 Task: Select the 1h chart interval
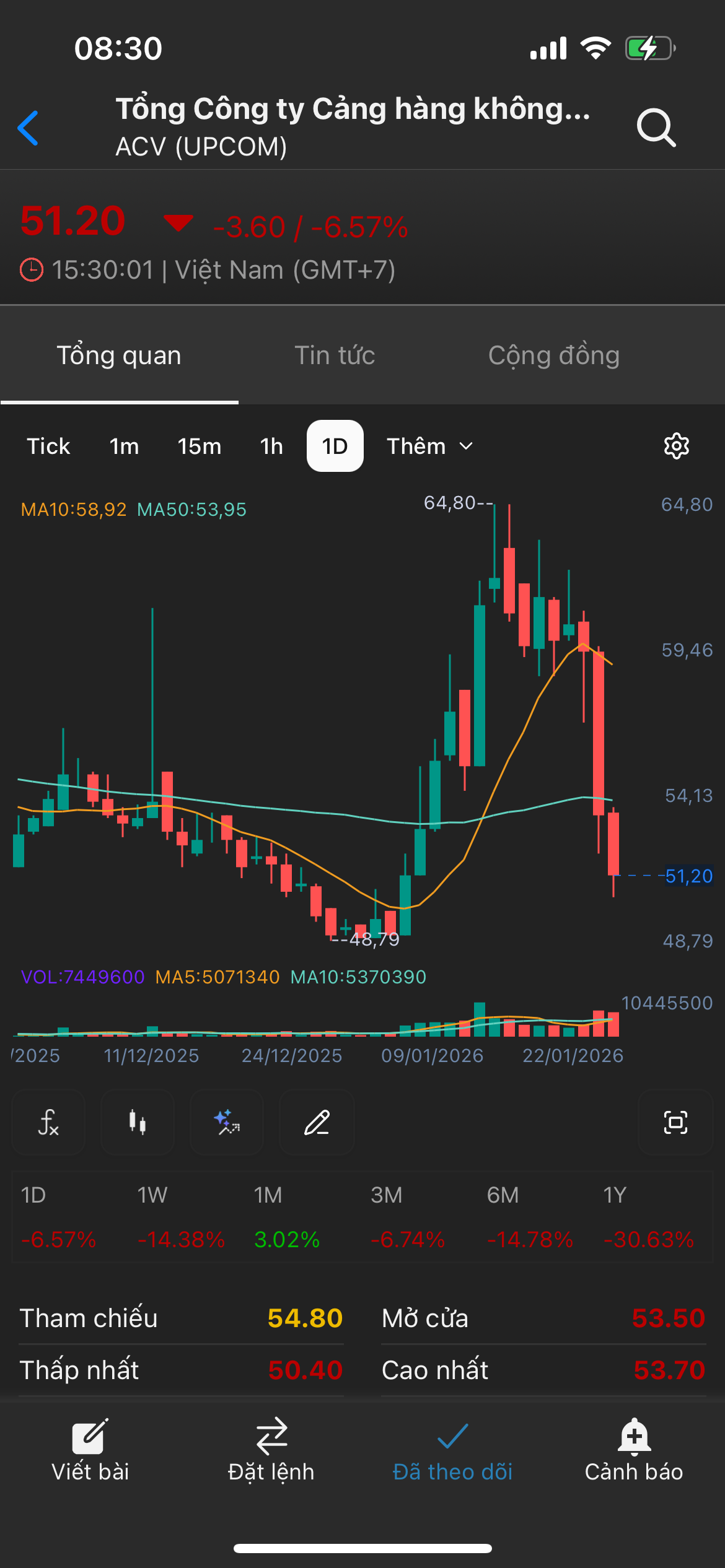tap(271, 446)
